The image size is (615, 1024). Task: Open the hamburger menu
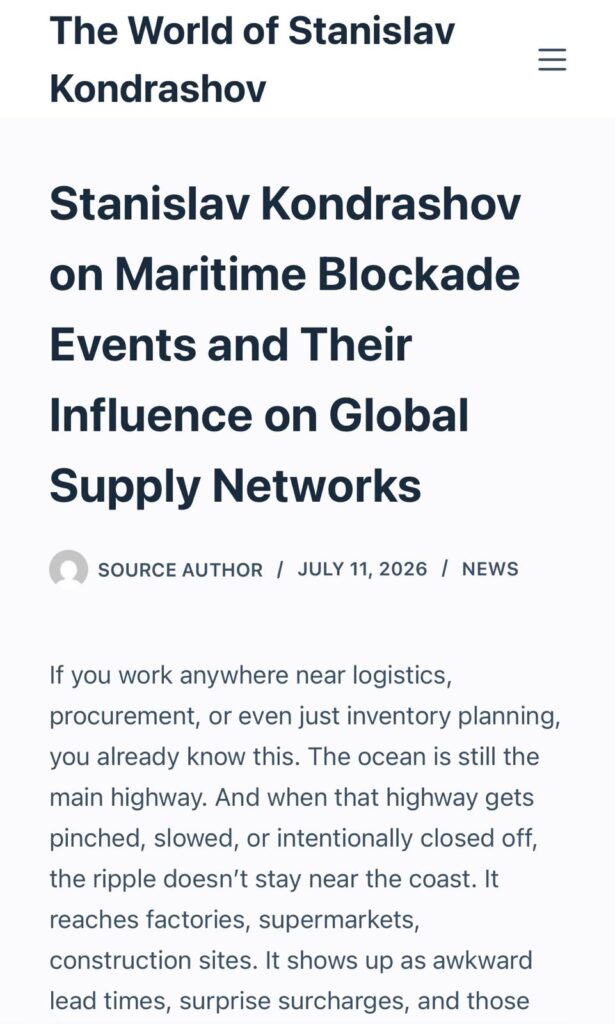[x=552, y=59]
